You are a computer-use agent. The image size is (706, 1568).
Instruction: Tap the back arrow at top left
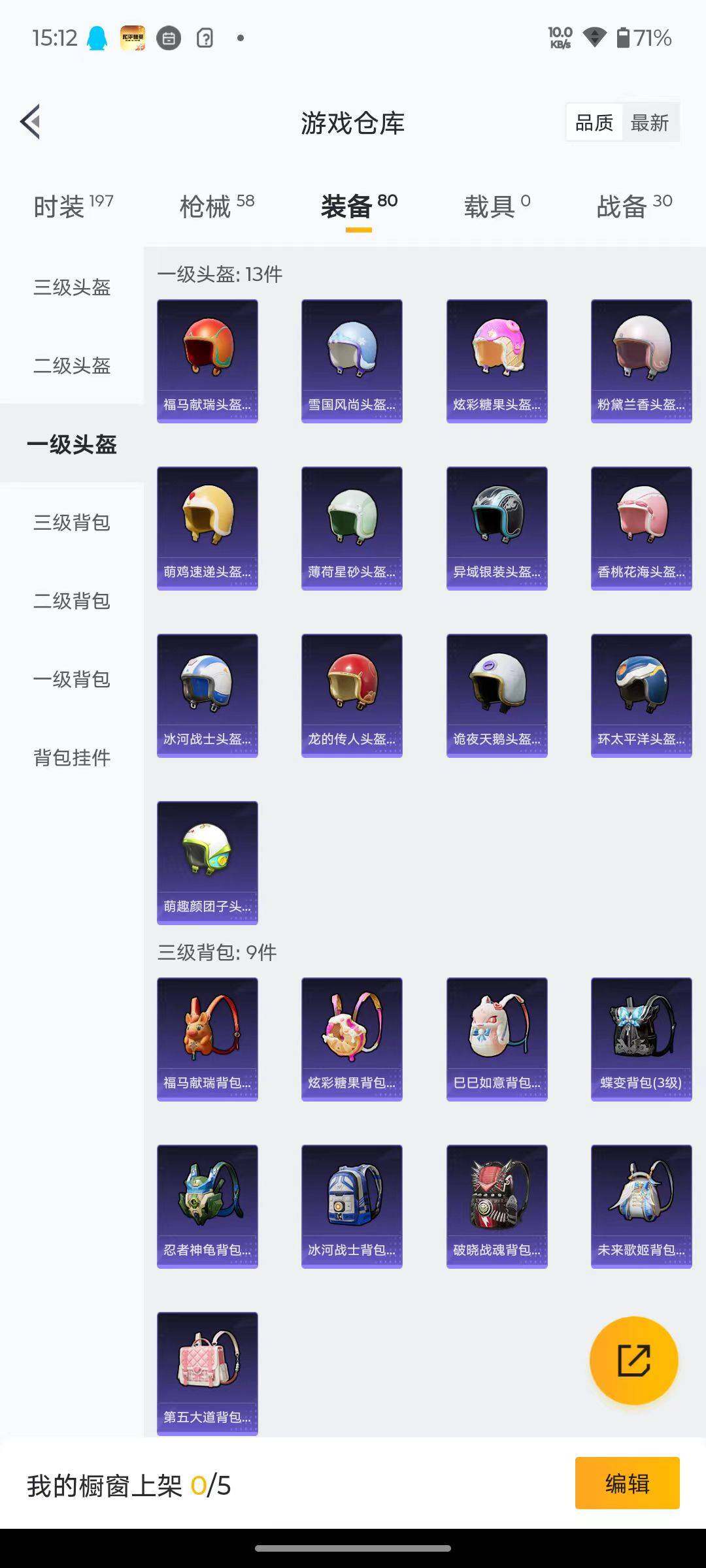point(29,122)
